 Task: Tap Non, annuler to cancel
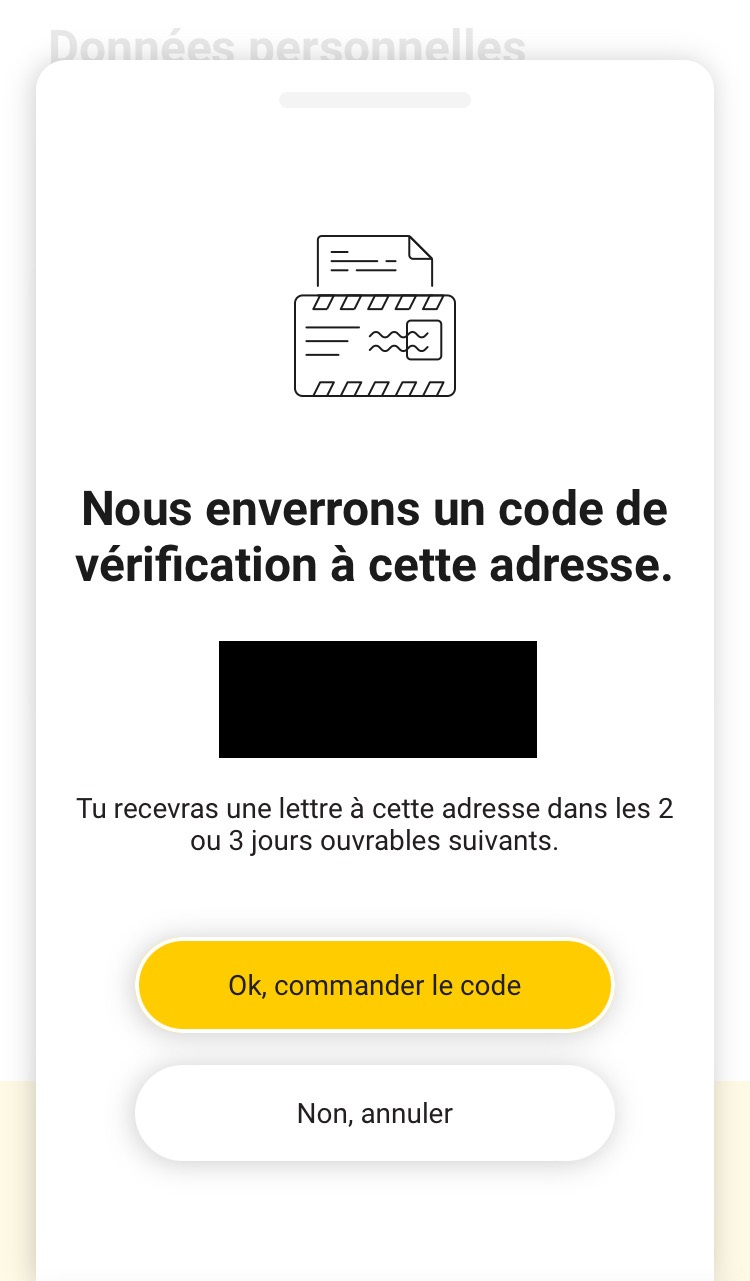(375, 1113)
